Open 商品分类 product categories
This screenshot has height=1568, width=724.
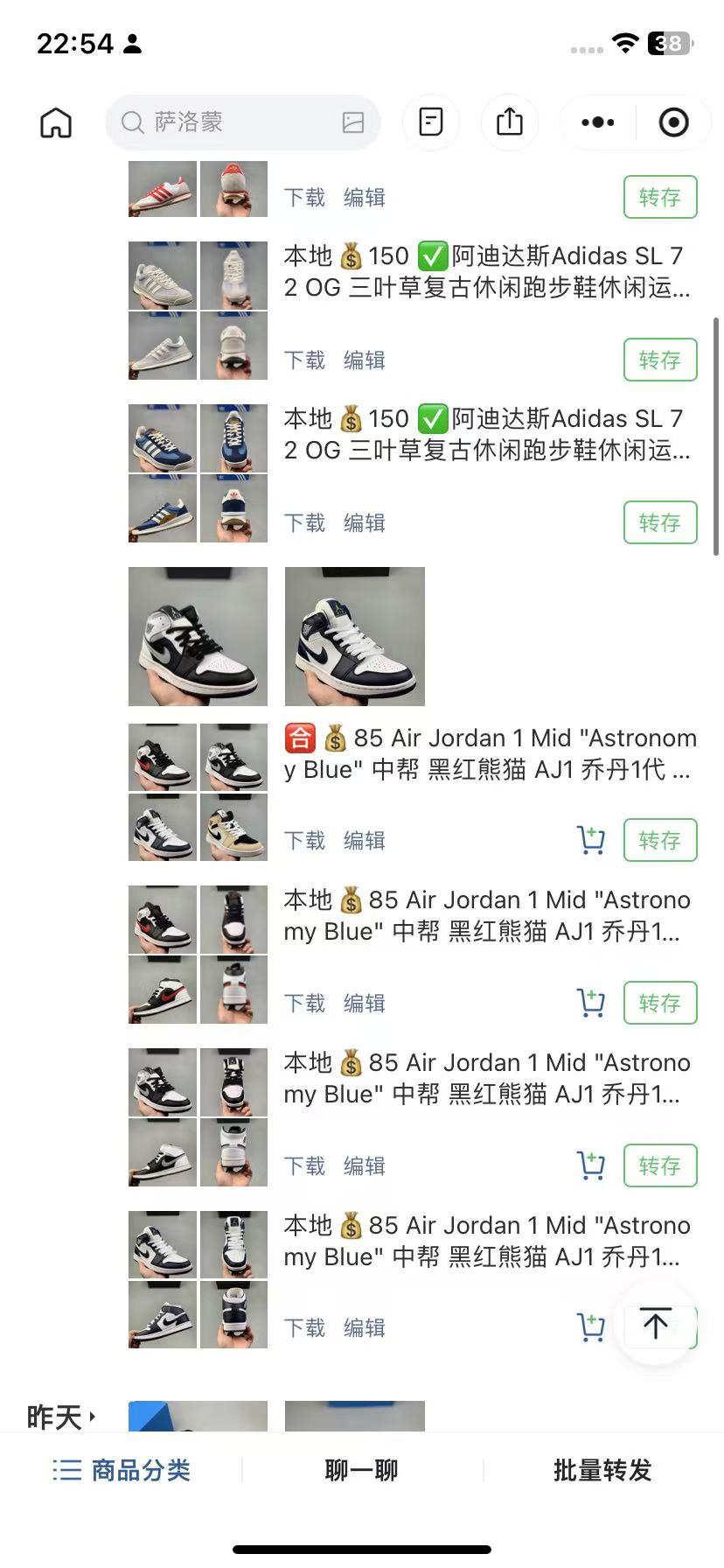122,1470
